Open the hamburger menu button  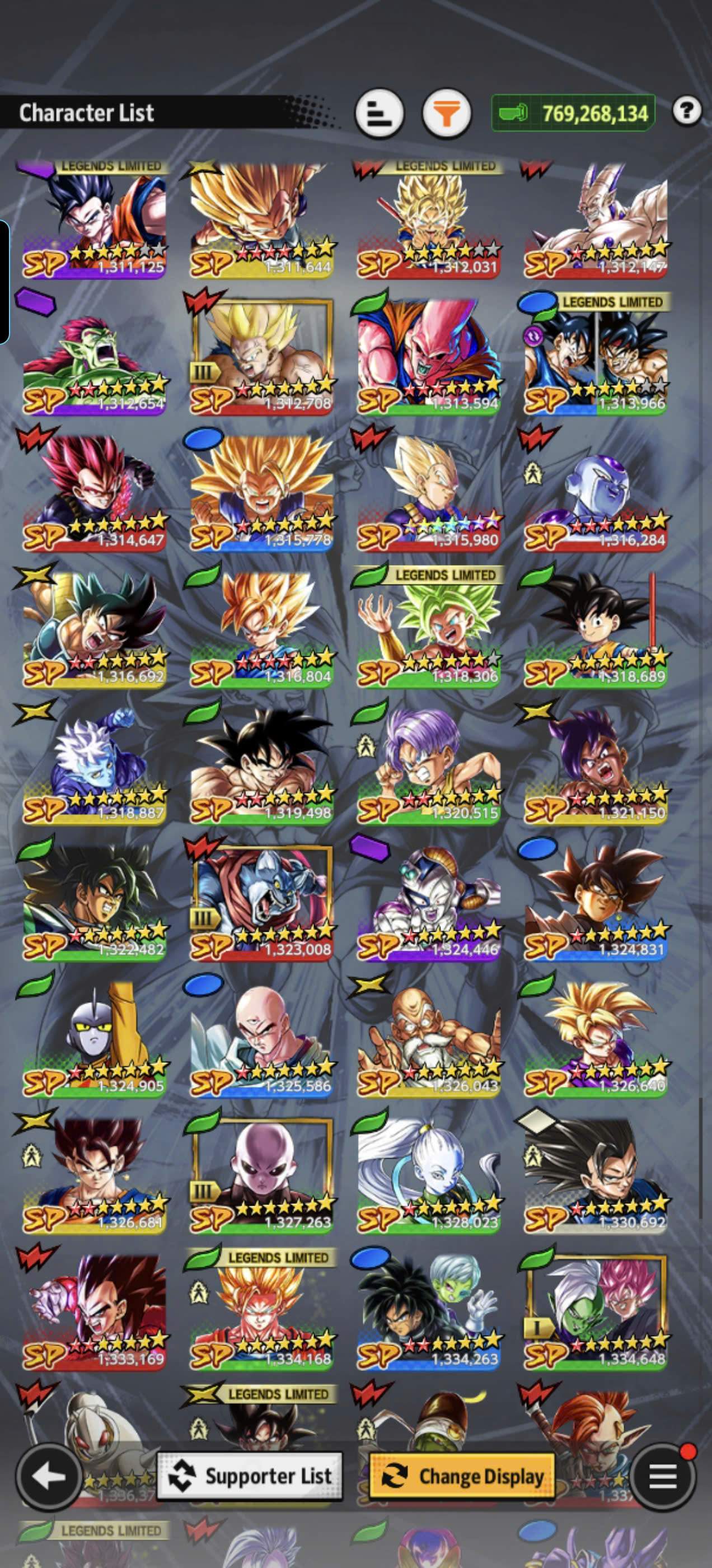click(663, 1476)
